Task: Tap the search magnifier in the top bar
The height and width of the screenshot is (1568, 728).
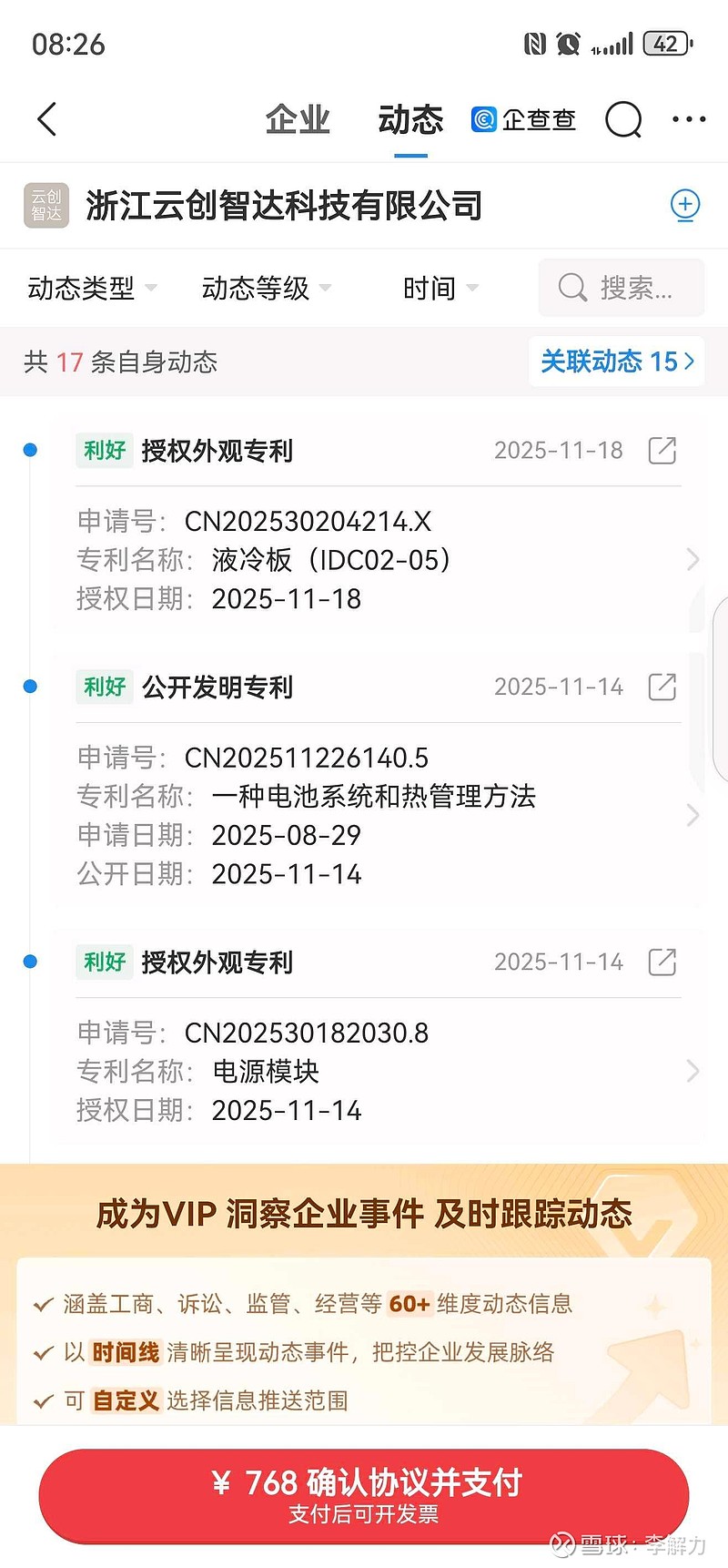Action: [x=622, y=118]
